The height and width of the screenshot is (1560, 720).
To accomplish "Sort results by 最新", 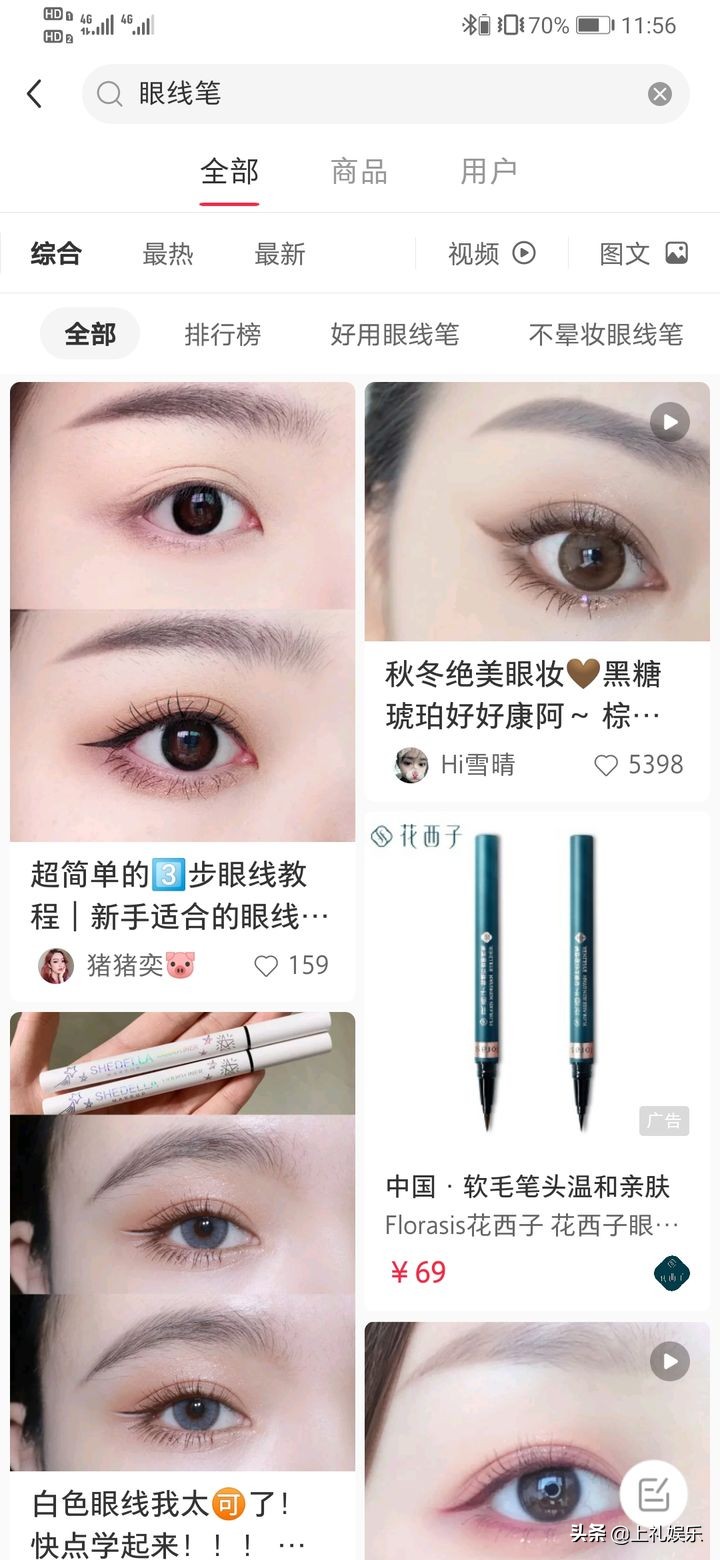I will point(277,254).
